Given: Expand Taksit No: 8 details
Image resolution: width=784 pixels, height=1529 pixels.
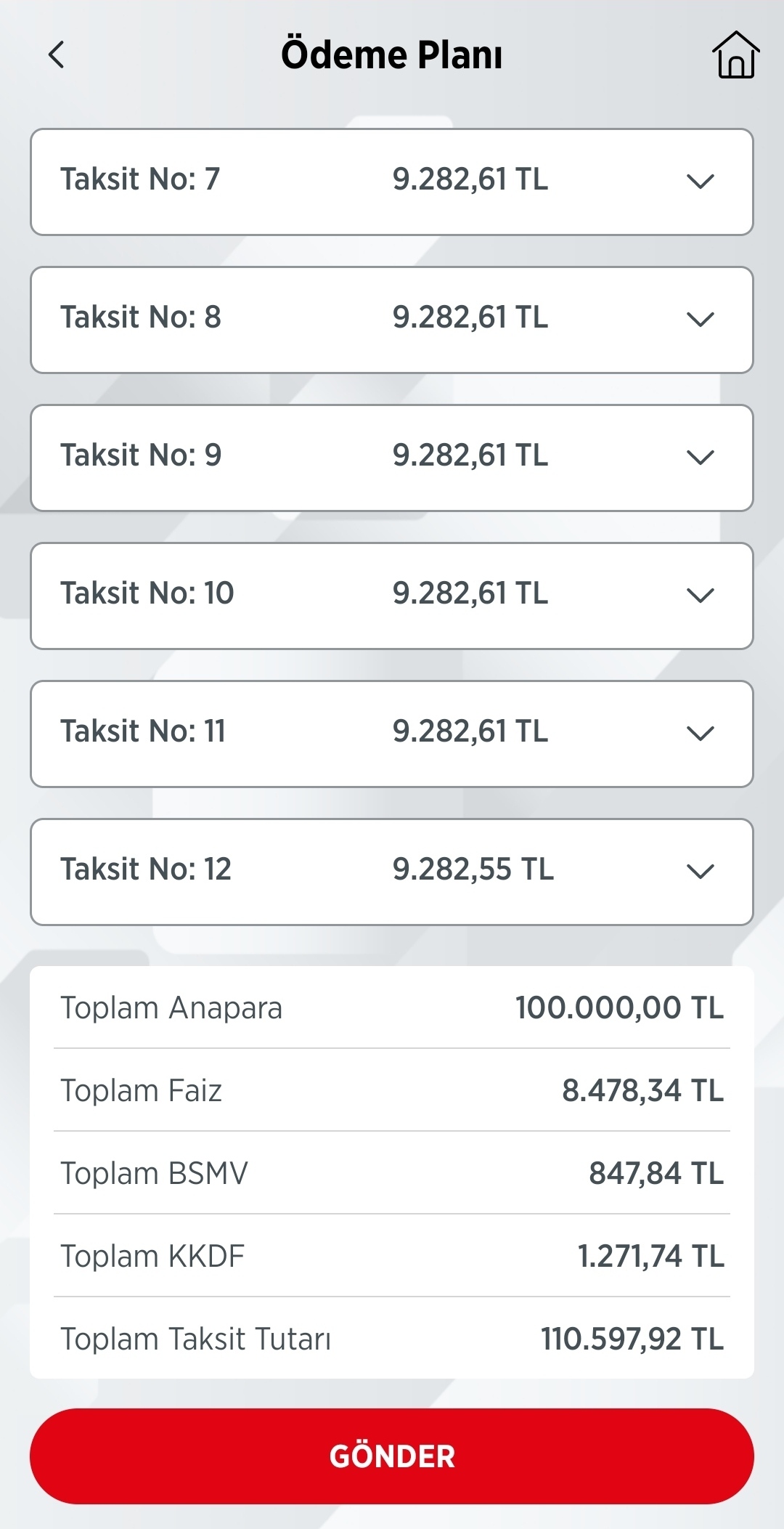Looking at the screenshot, I should pos(392,320).
